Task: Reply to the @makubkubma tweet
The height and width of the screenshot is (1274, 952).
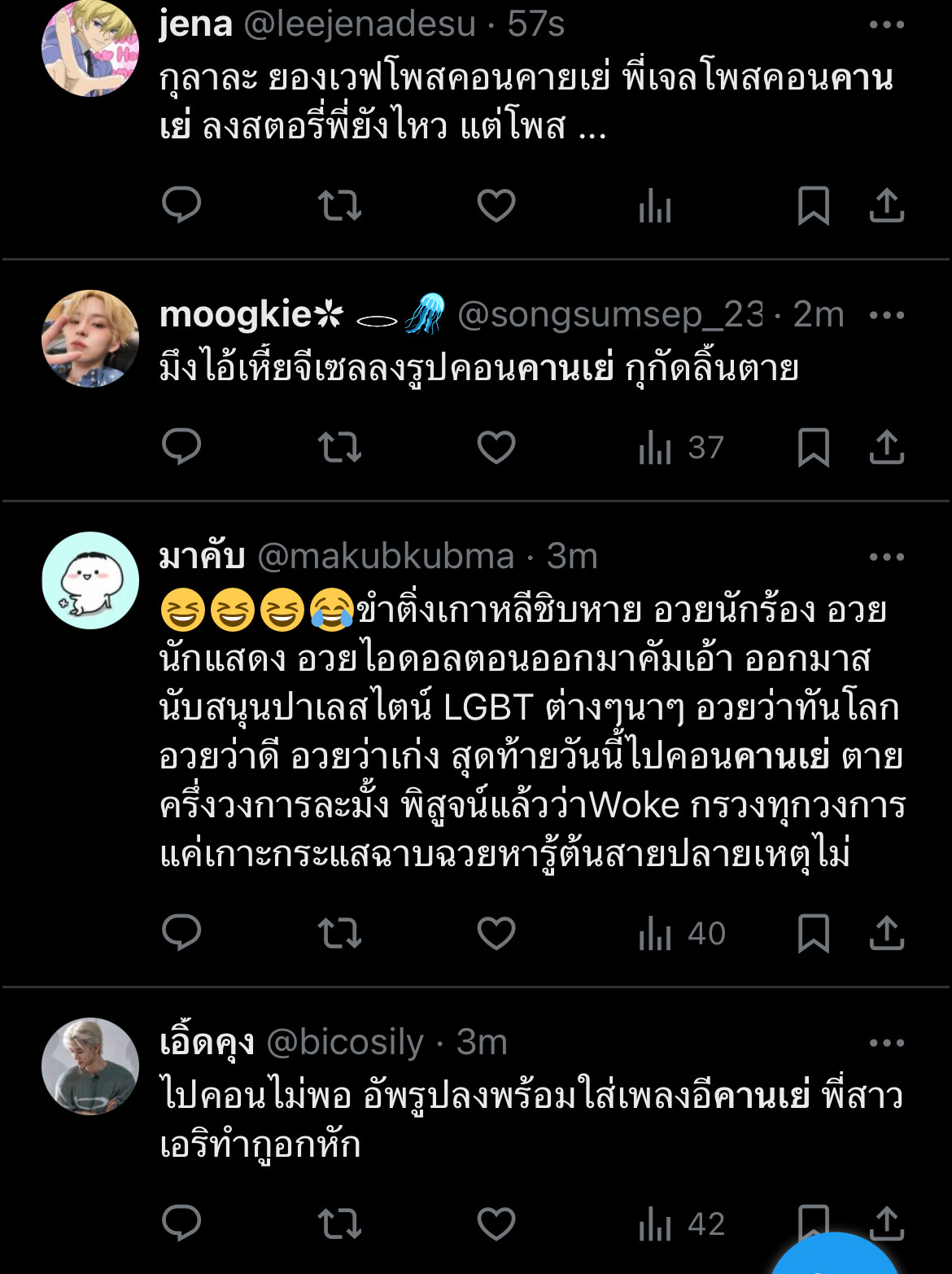Action: point(181,933)
